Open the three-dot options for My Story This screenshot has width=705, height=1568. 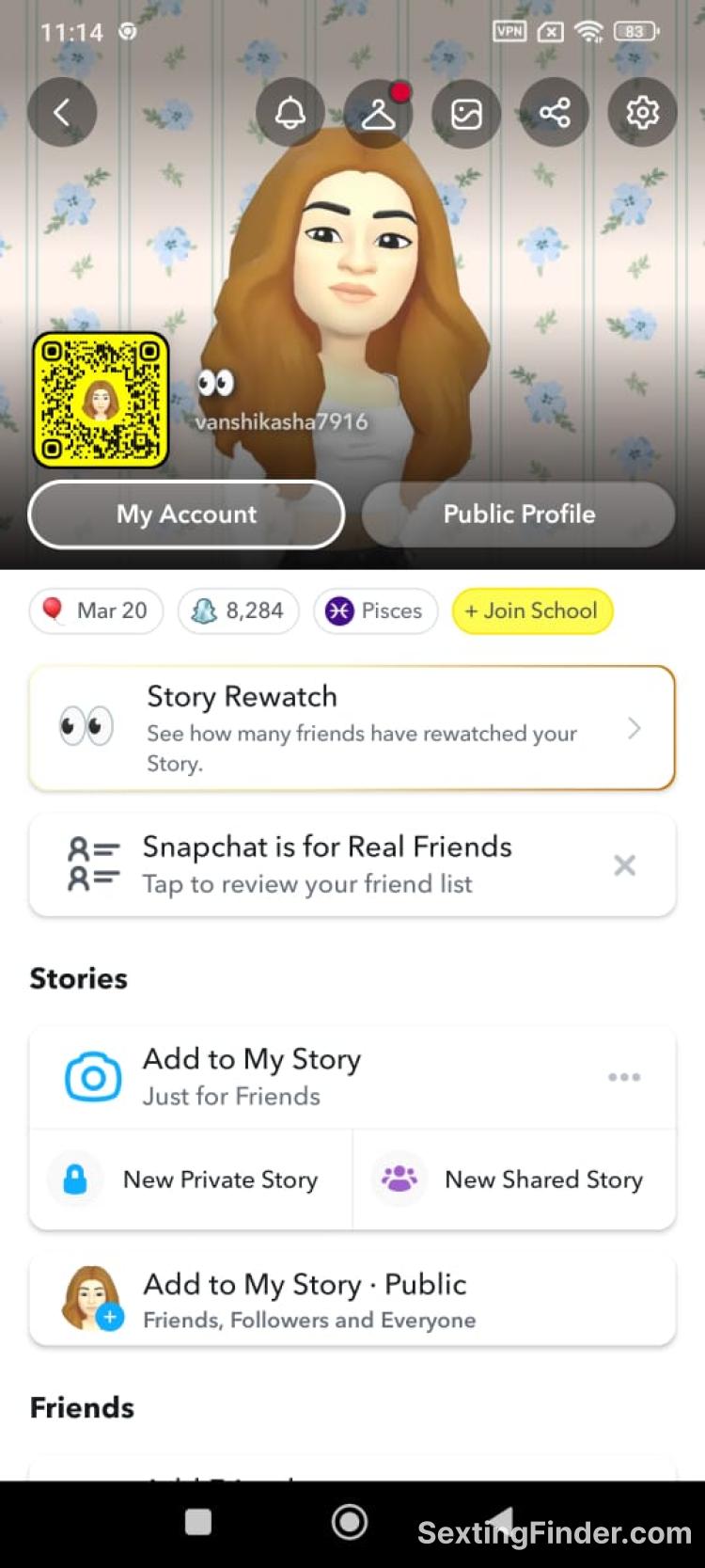[624, 1077]
